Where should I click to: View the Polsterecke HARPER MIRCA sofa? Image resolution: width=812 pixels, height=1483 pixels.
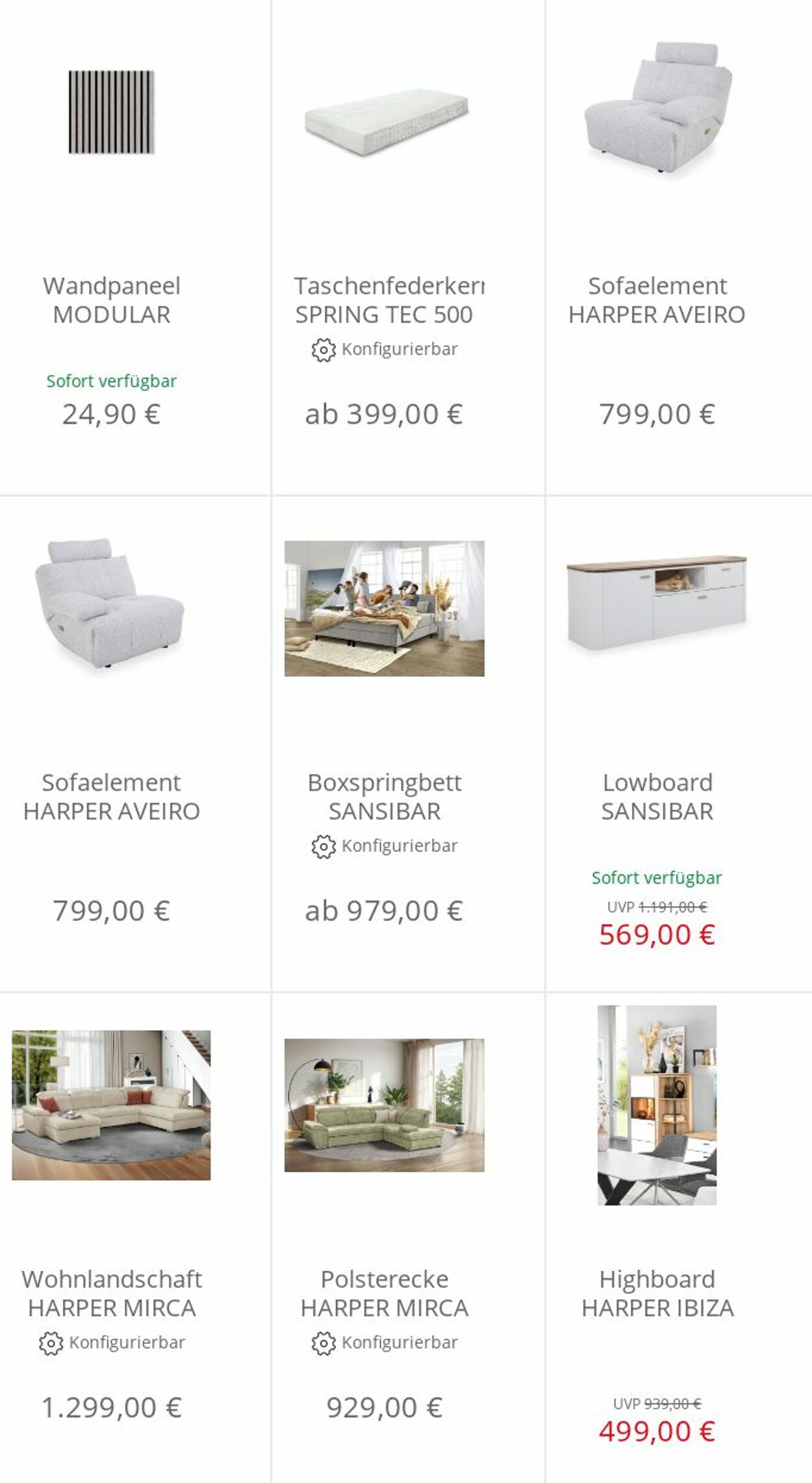[385, 1238]
